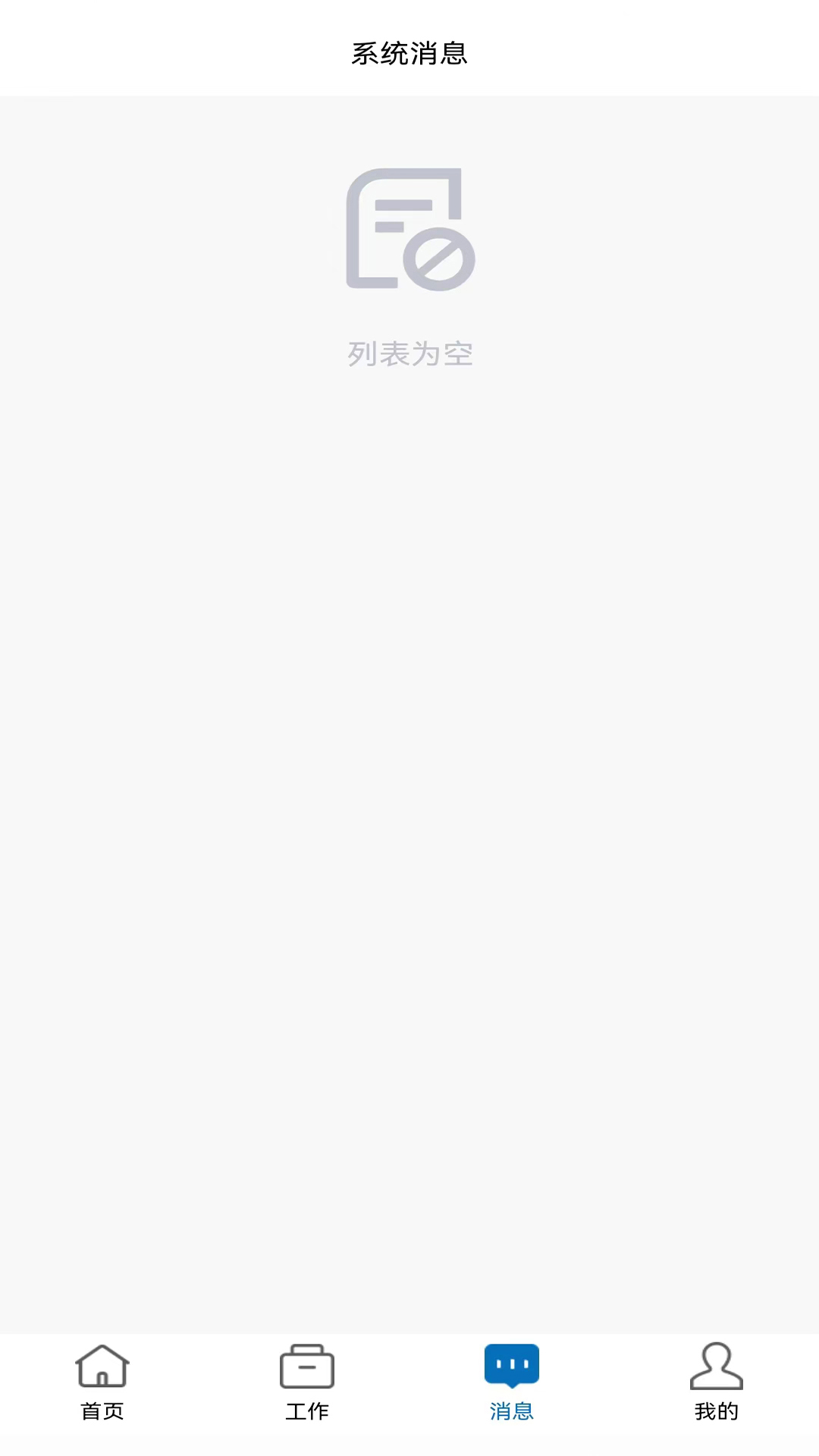Click the empty-list document illustration icon

click(409, 227)
